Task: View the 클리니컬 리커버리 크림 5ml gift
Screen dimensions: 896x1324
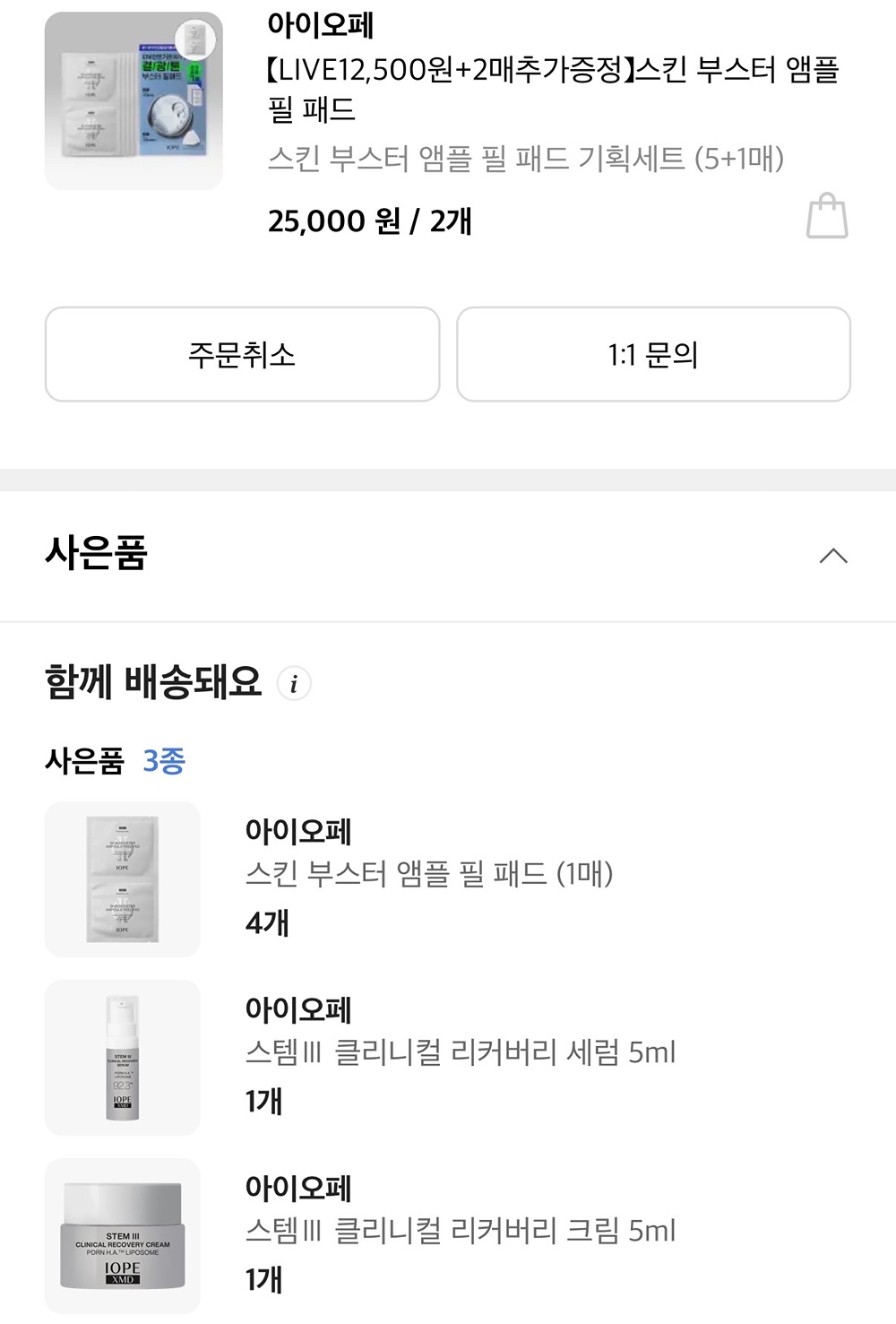Action: (460, 1230)
